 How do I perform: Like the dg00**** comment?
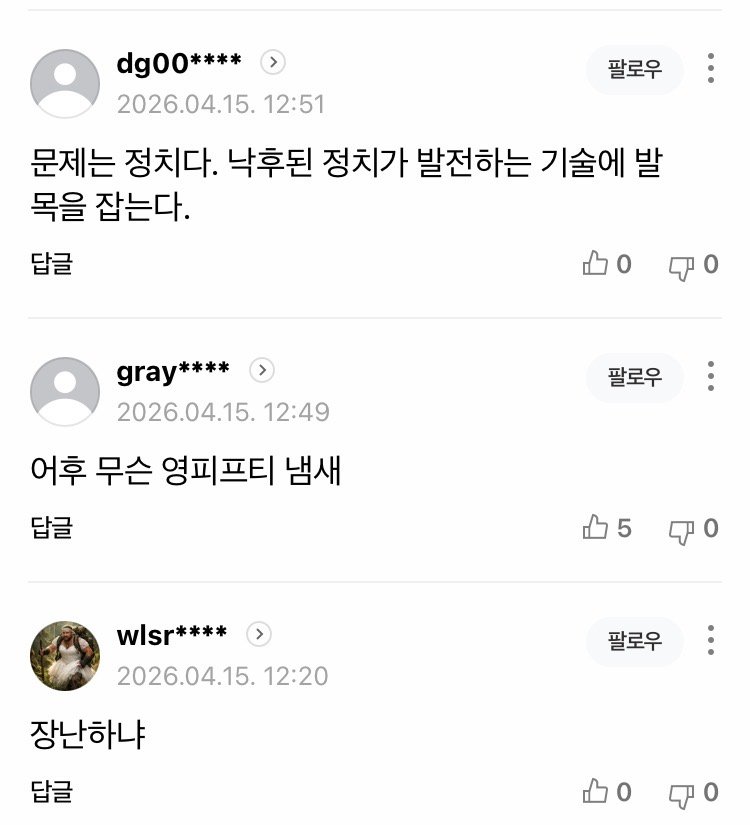point(596,264)
